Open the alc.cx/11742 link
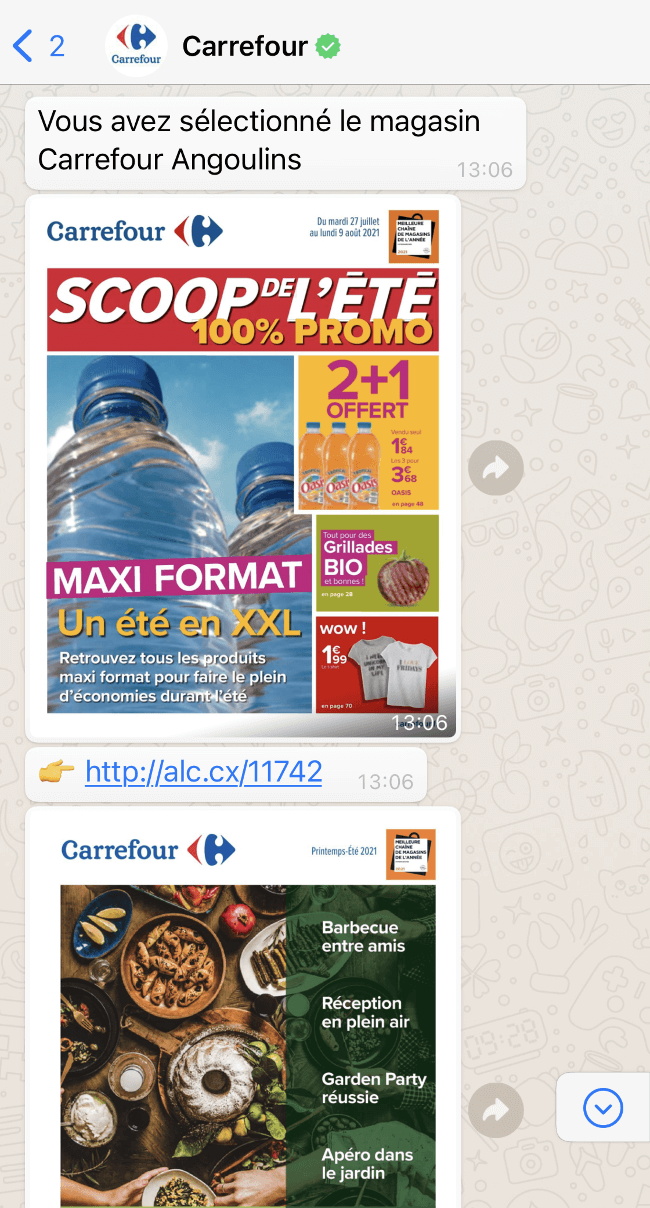This screenshot has height=1208, width=650. (204, 771)
